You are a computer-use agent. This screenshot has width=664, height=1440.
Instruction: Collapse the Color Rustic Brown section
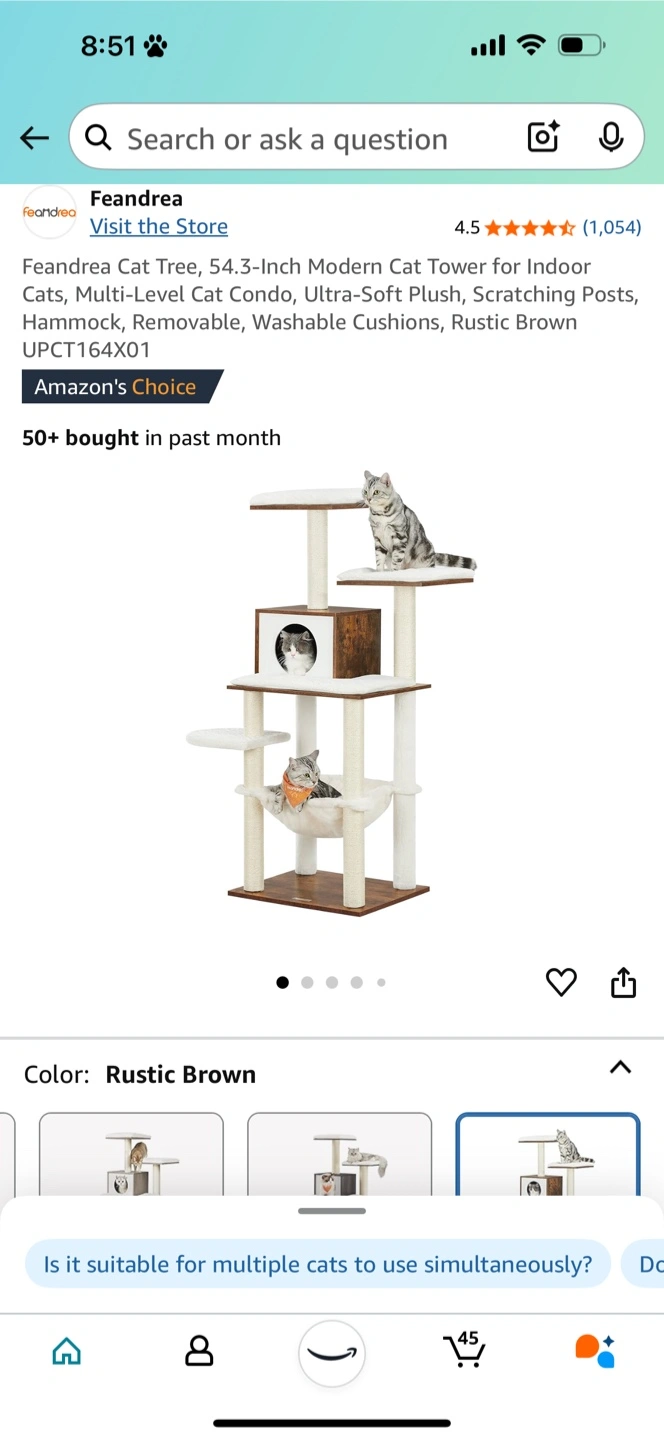pos(620,1067)
